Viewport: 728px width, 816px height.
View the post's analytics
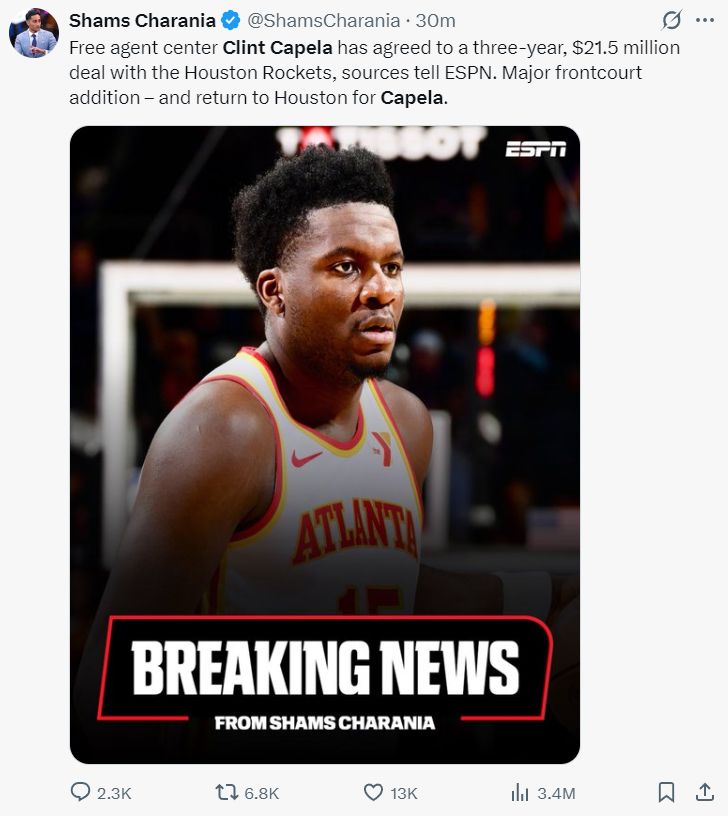point(520,792)
